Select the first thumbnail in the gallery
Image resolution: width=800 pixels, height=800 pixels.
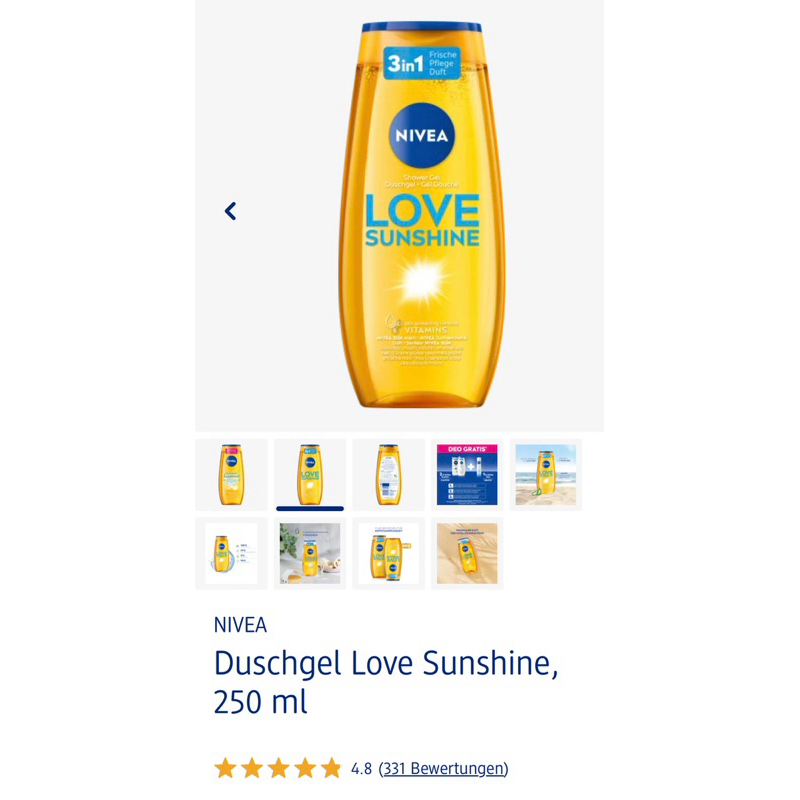click(x=231, y=474)
